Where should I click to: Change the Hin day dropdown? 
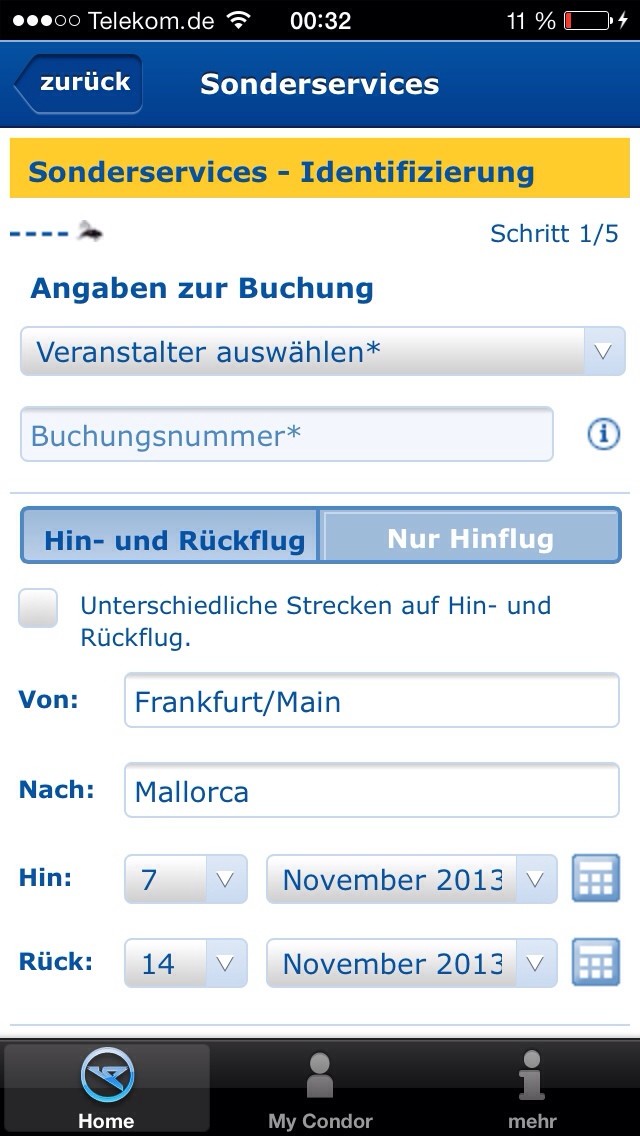click(186, 880)
